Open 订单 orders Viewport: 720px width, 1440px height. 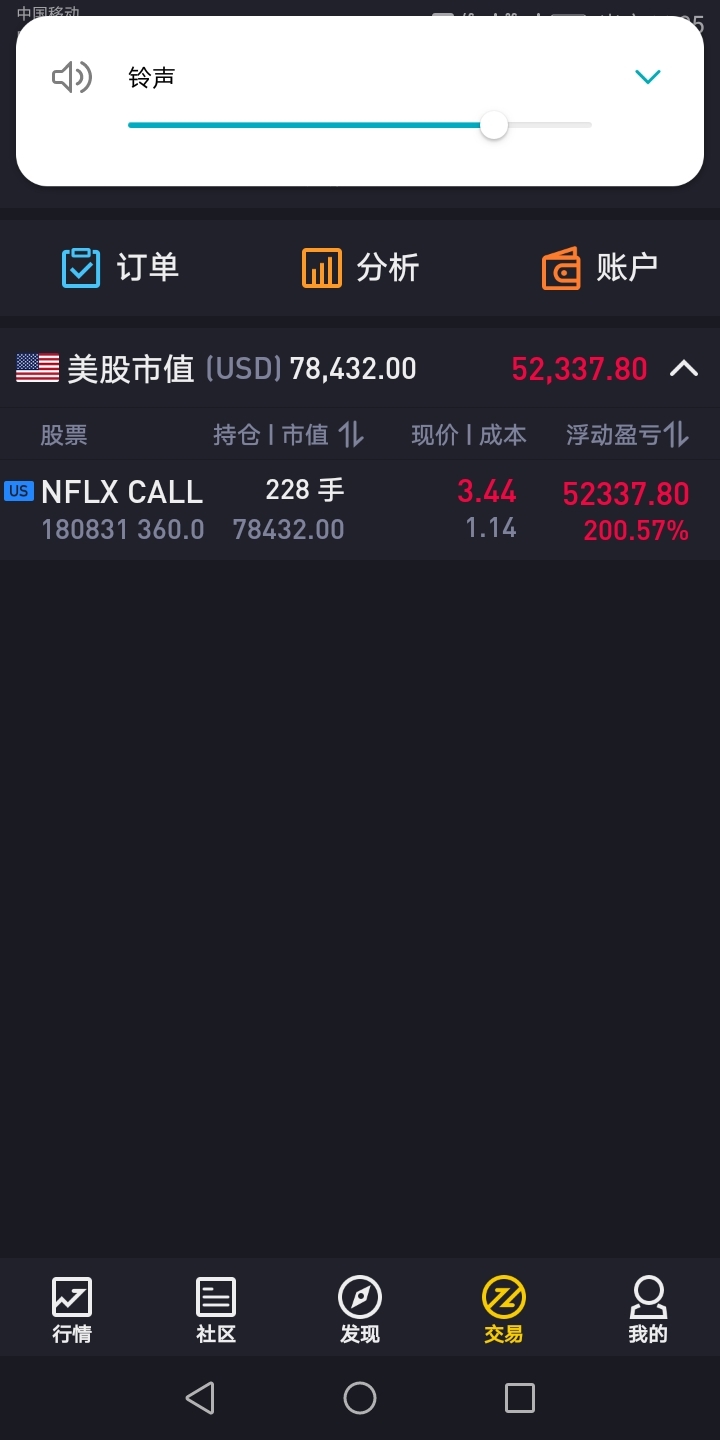(121, 268)
